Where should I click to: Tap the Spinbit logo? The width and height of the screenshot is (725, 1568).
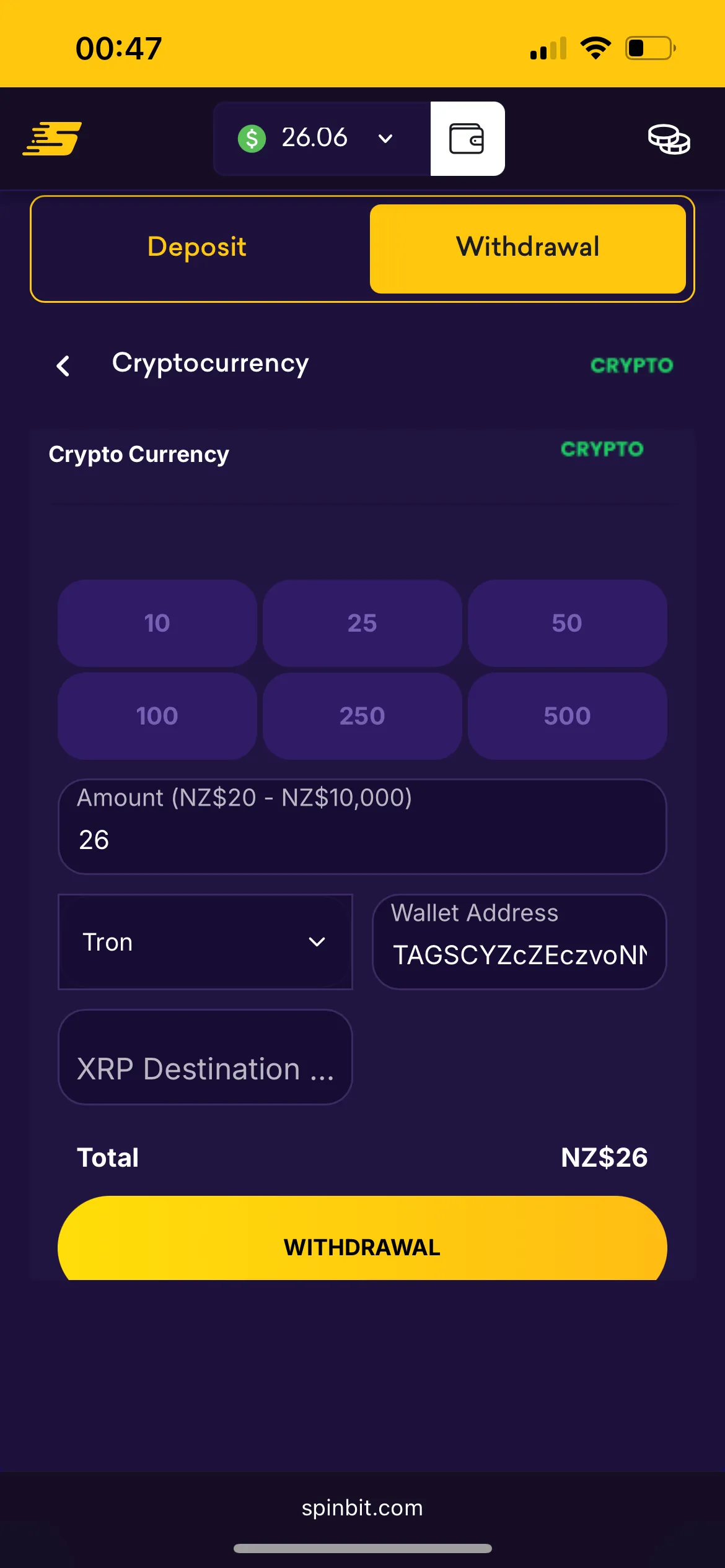click(x=52, y=138)
